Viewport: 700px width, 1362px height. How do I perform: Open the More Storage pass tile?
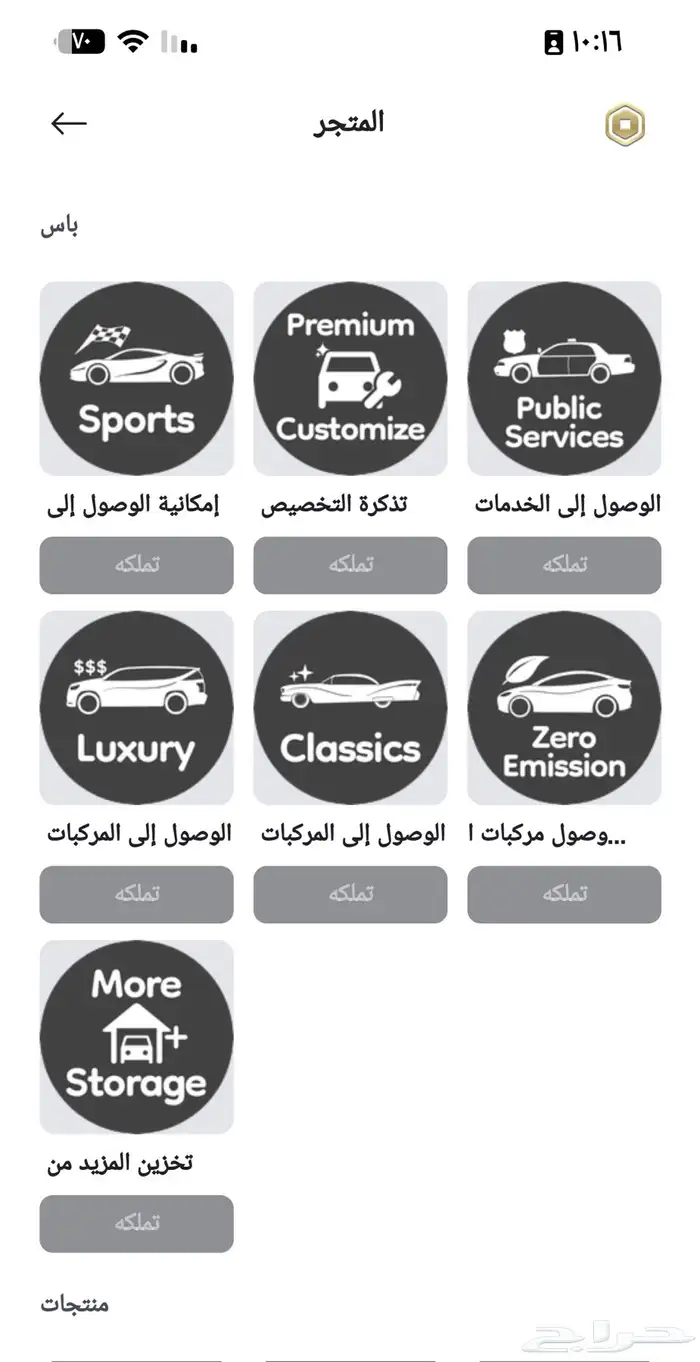tap(136, 1036)
